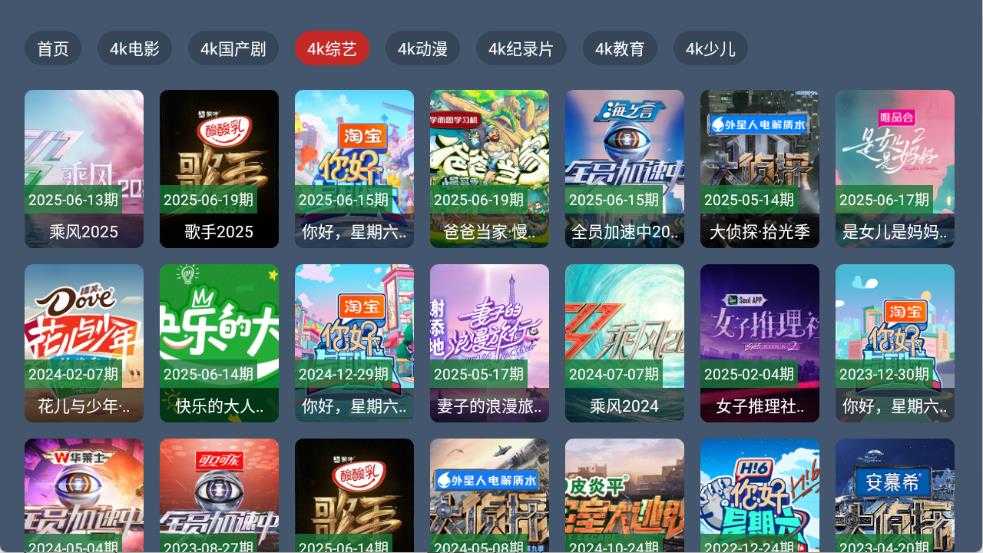The image size is (983, 553).
Task: Open 乘风2024 show card
Action: tap(624, 342)
